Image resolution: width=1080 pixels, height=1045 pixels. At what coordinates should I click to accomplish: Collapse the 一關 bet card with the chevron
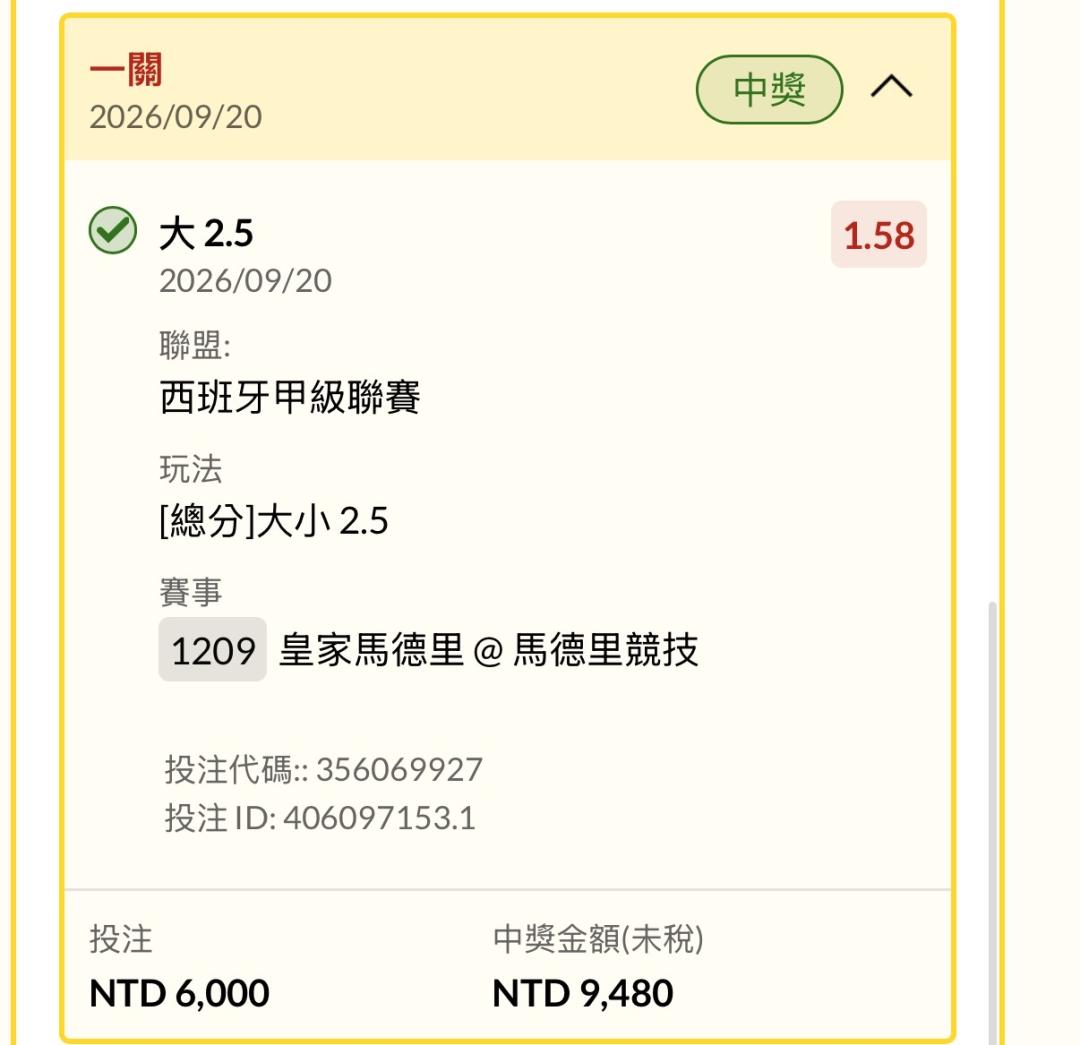[x=891, y=87]
